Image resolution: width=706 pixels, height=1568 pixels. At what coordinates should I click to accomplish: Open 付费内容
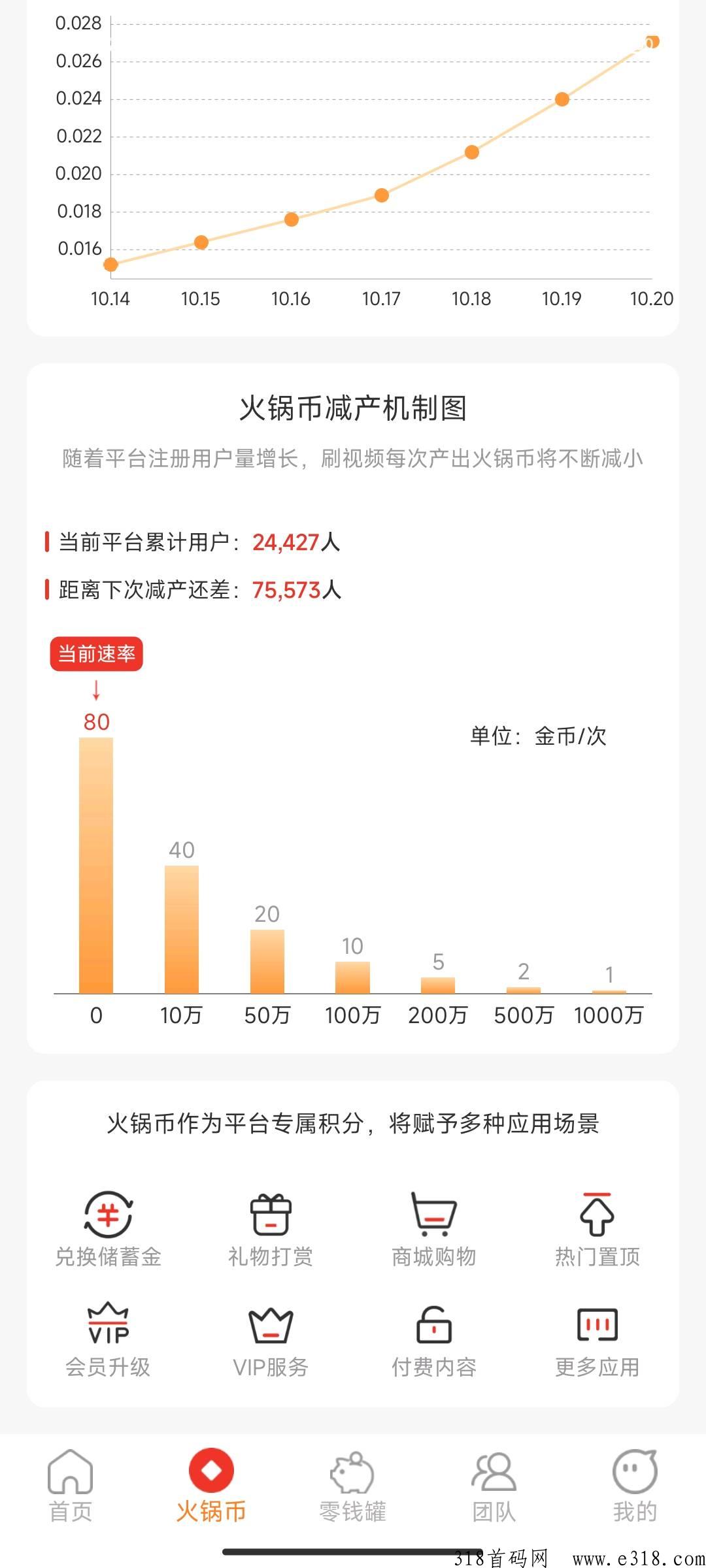(433, 1339)
